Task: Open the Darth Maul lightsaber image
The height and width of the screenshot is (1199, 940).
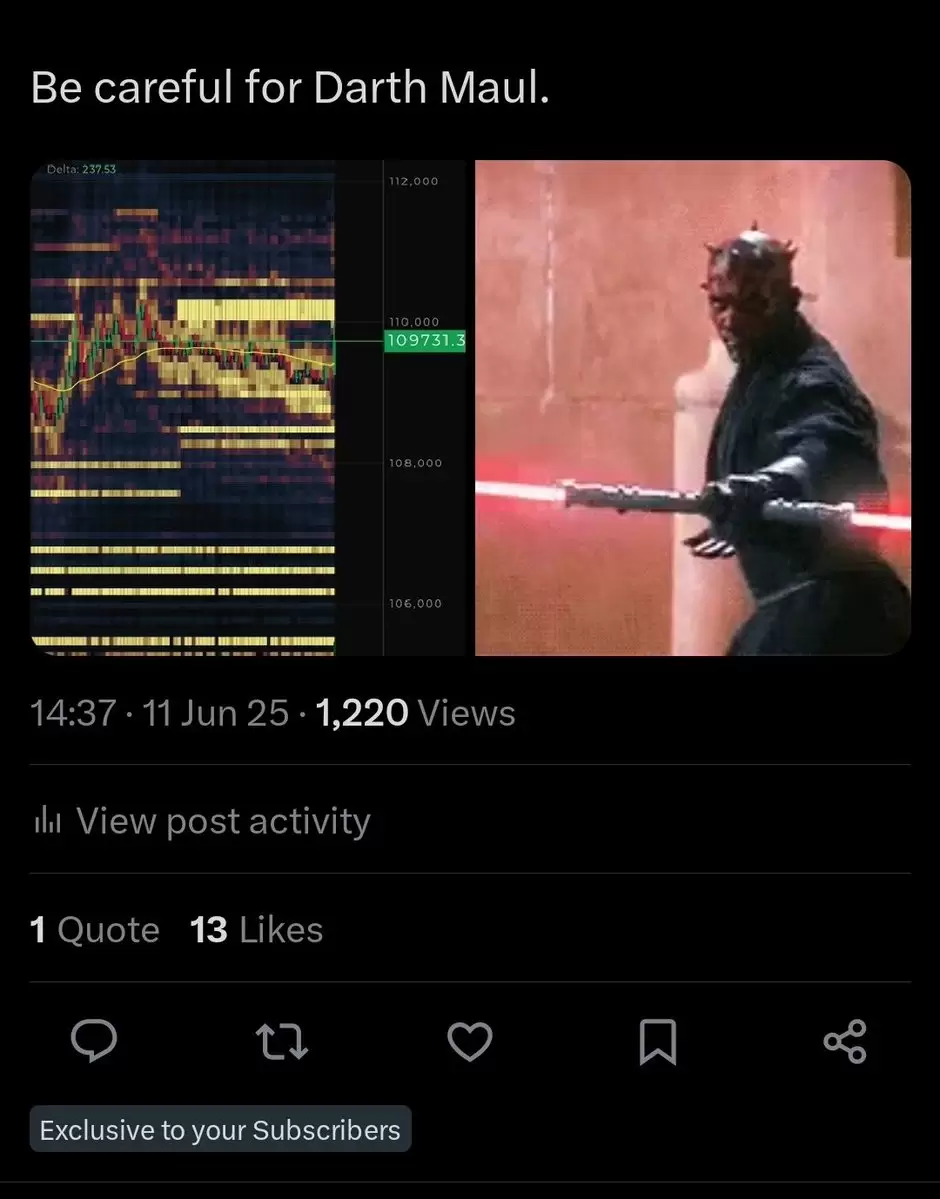Action: tap(692, 408)
